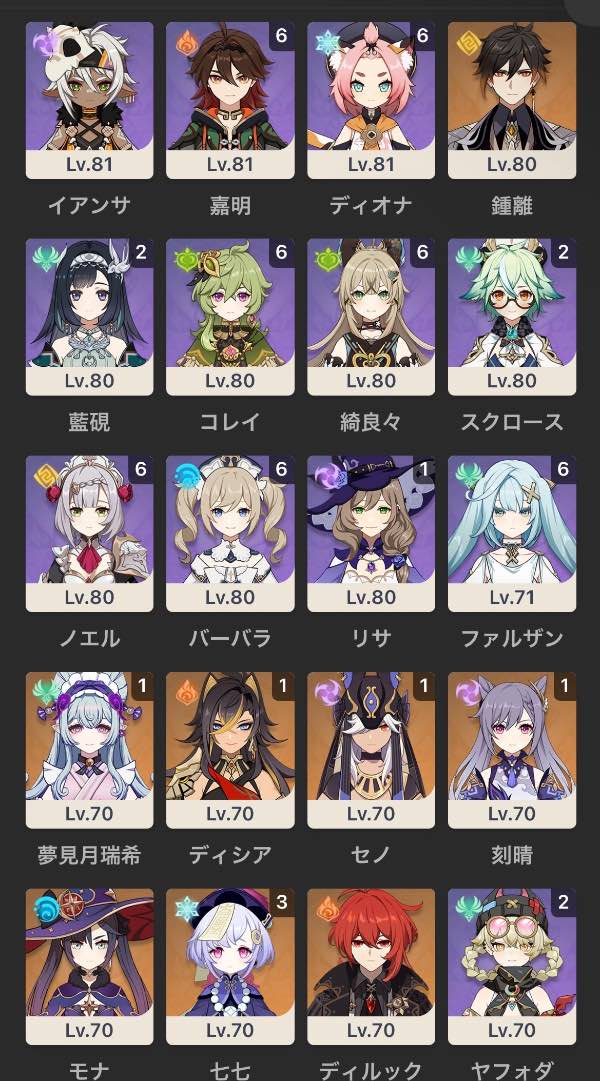Image resolution: width=600 pixels, height=1081 pixels.
Task: Select ディシア character card
Action: tap(230, 750)
